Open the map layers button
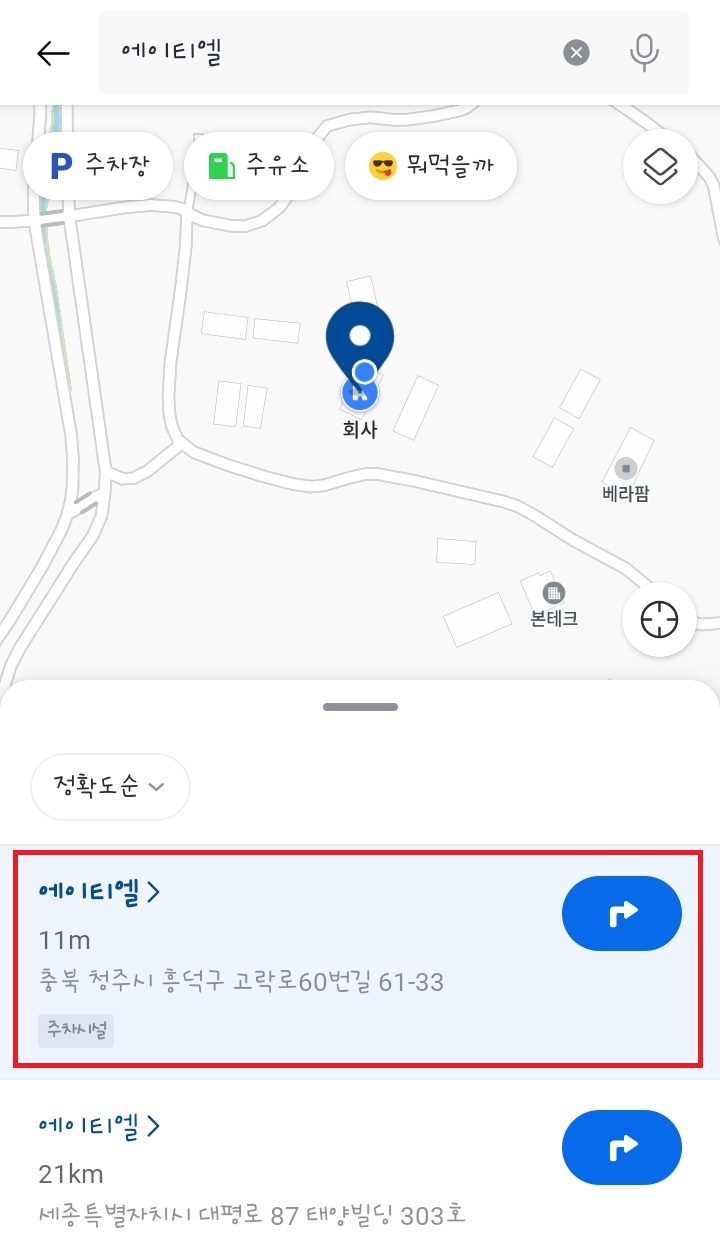This screenshot has height=1247, width=720. (659, 167)
